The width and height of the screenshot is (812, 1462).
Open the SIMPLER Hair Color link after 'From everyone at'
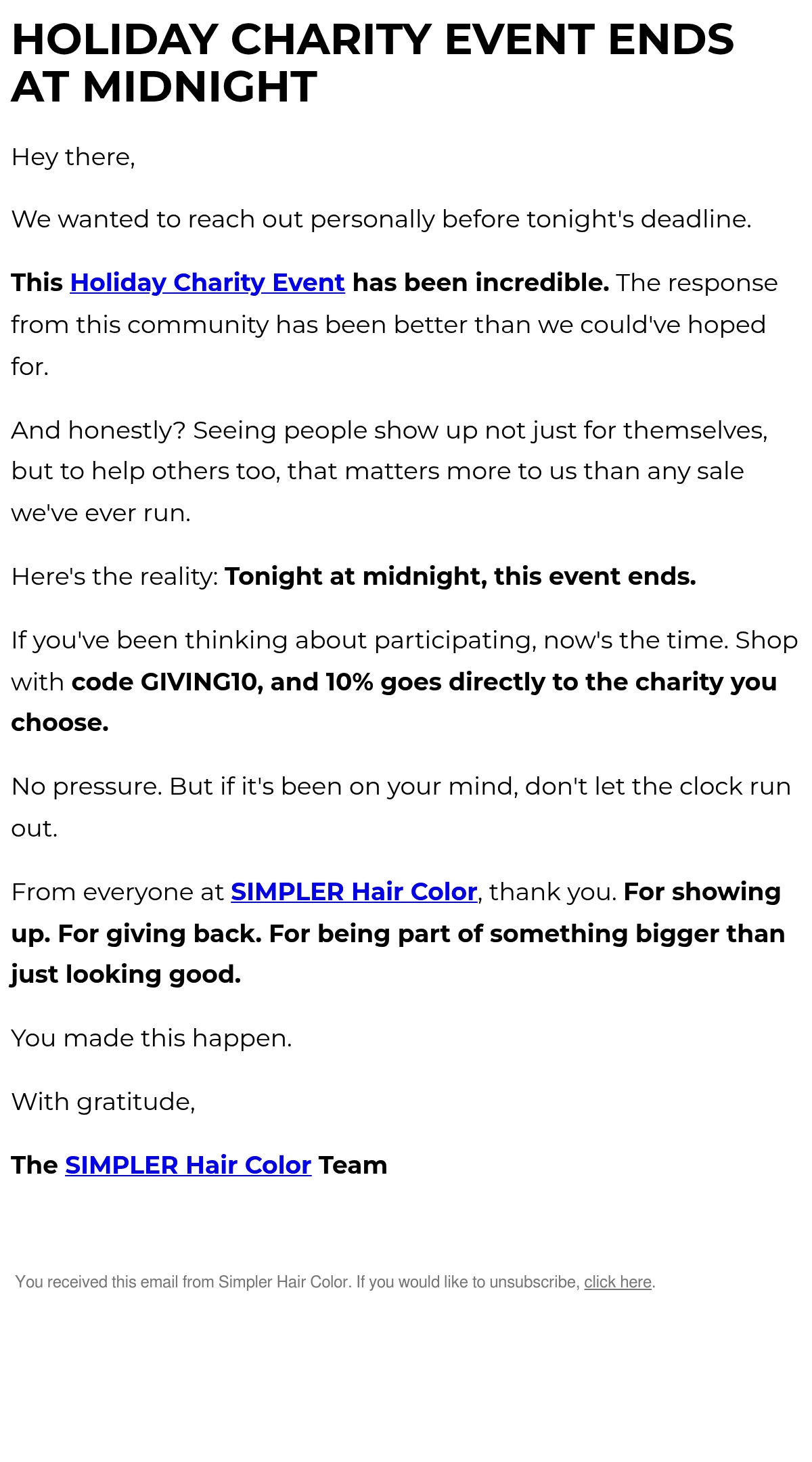pyautogui.click(x=354, y=892)
